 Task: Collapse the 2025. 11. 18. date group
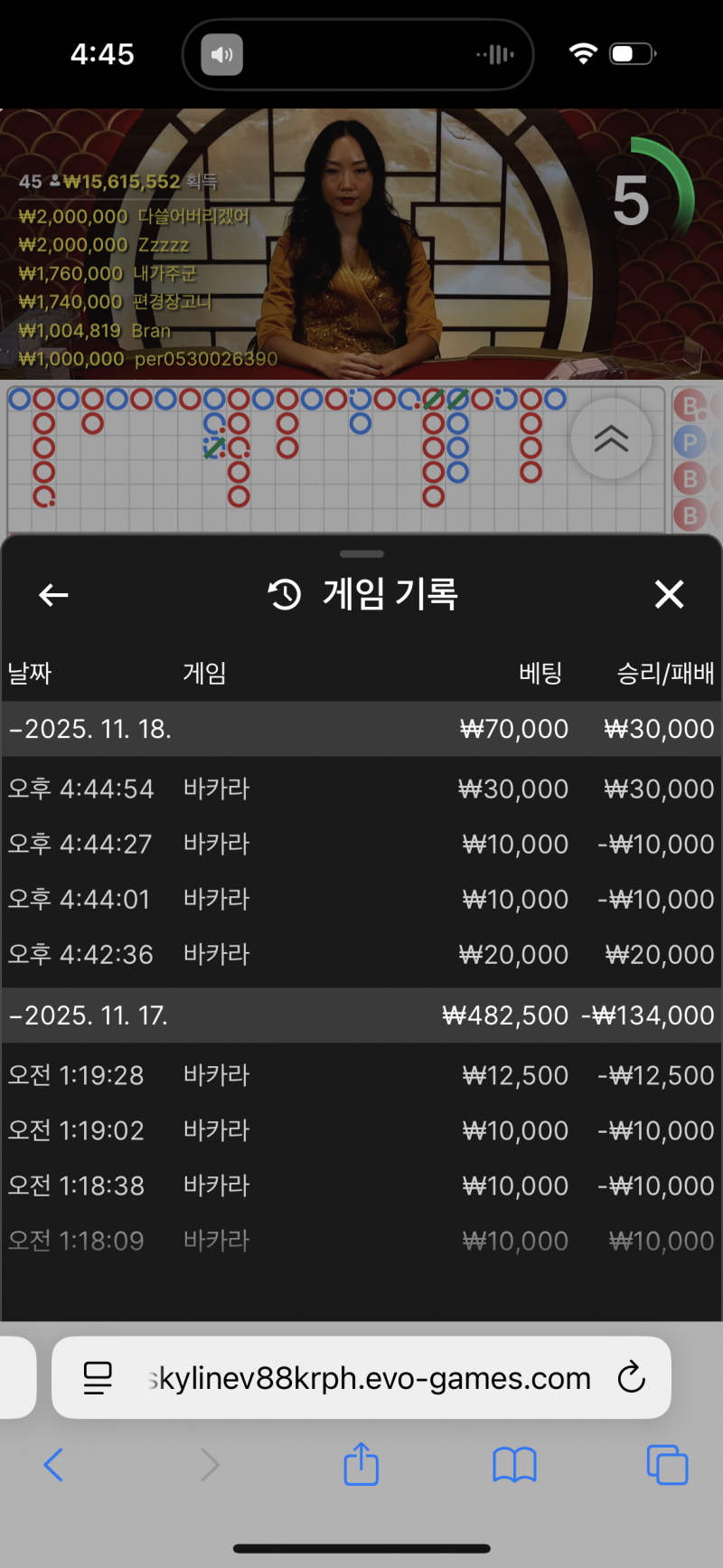click(x=90, y=729)
